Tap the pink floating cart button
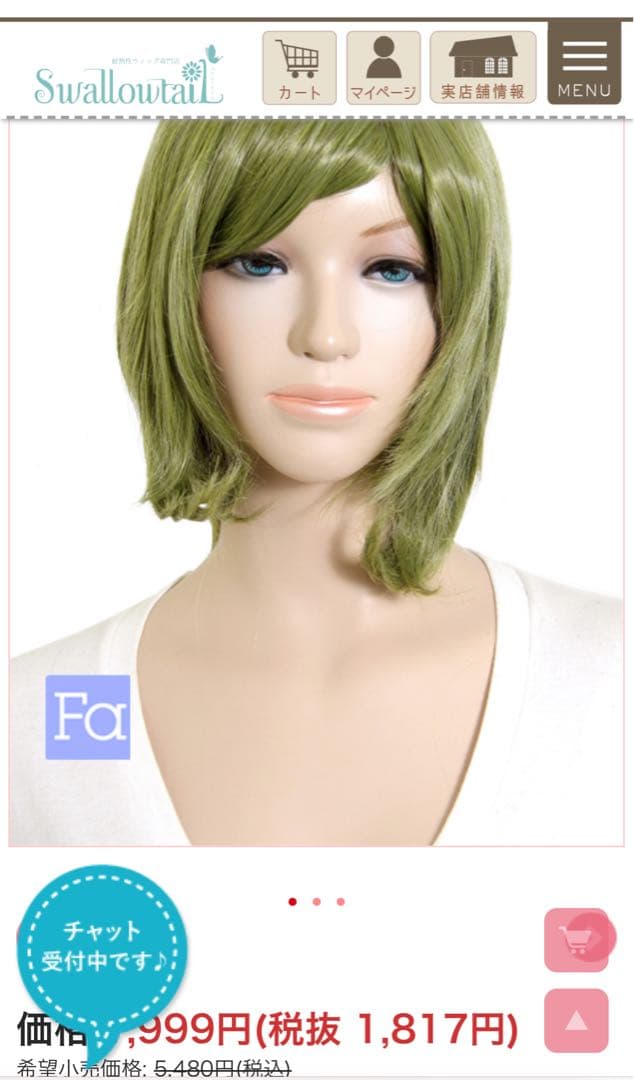Screen dimensions: 634x1080 pos(577,940)
